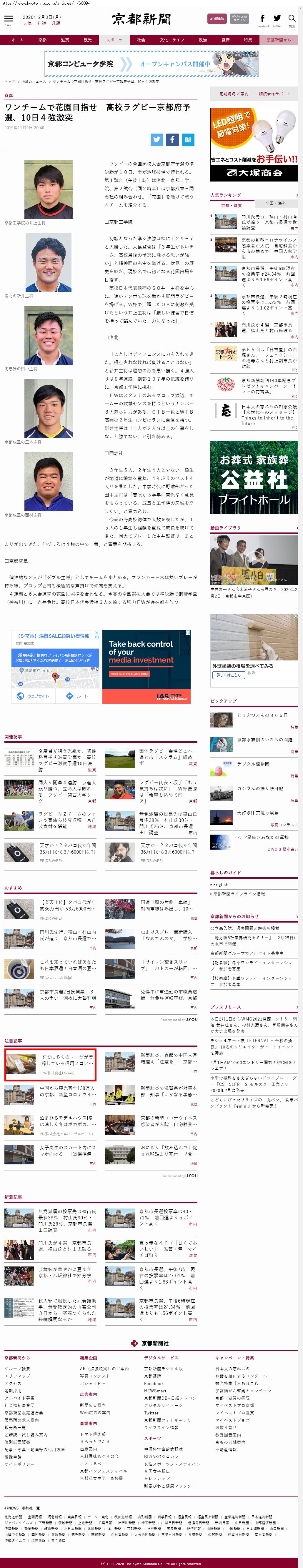
Task: Open the 文化・ライフ navigation tab
Action: point(172,40)
